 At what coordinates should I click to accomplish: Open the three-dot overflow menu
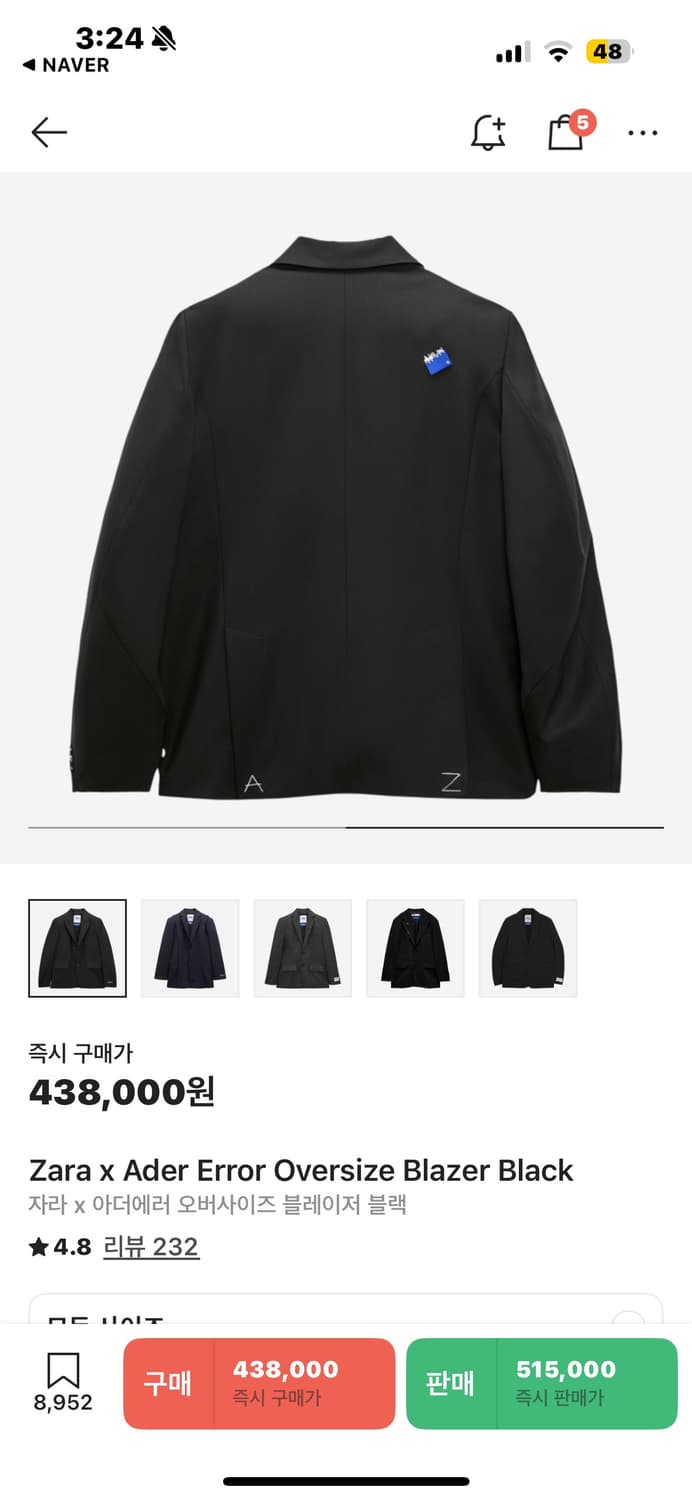tap(642, 132)
